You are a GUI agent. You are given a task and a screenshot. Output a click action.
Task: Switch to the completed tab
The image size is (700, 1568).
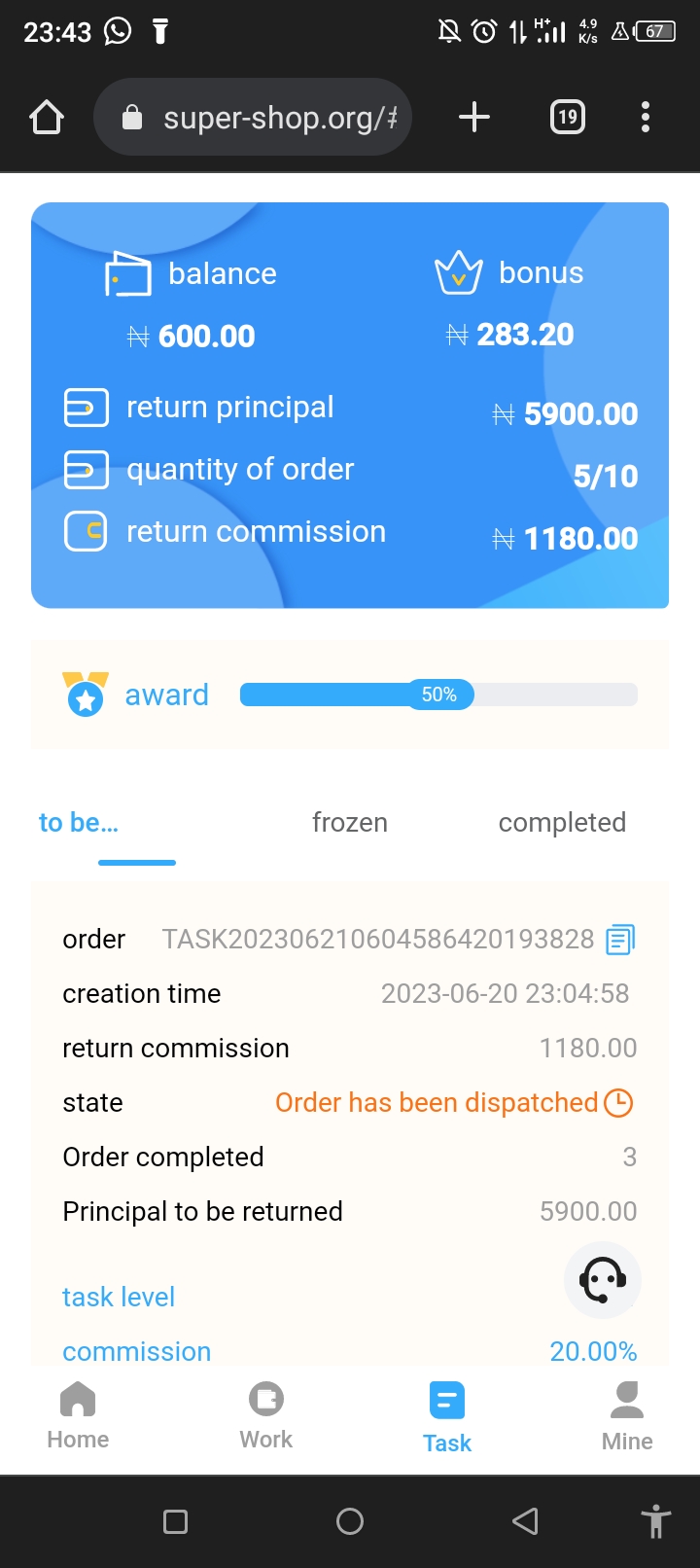[562, 823]
